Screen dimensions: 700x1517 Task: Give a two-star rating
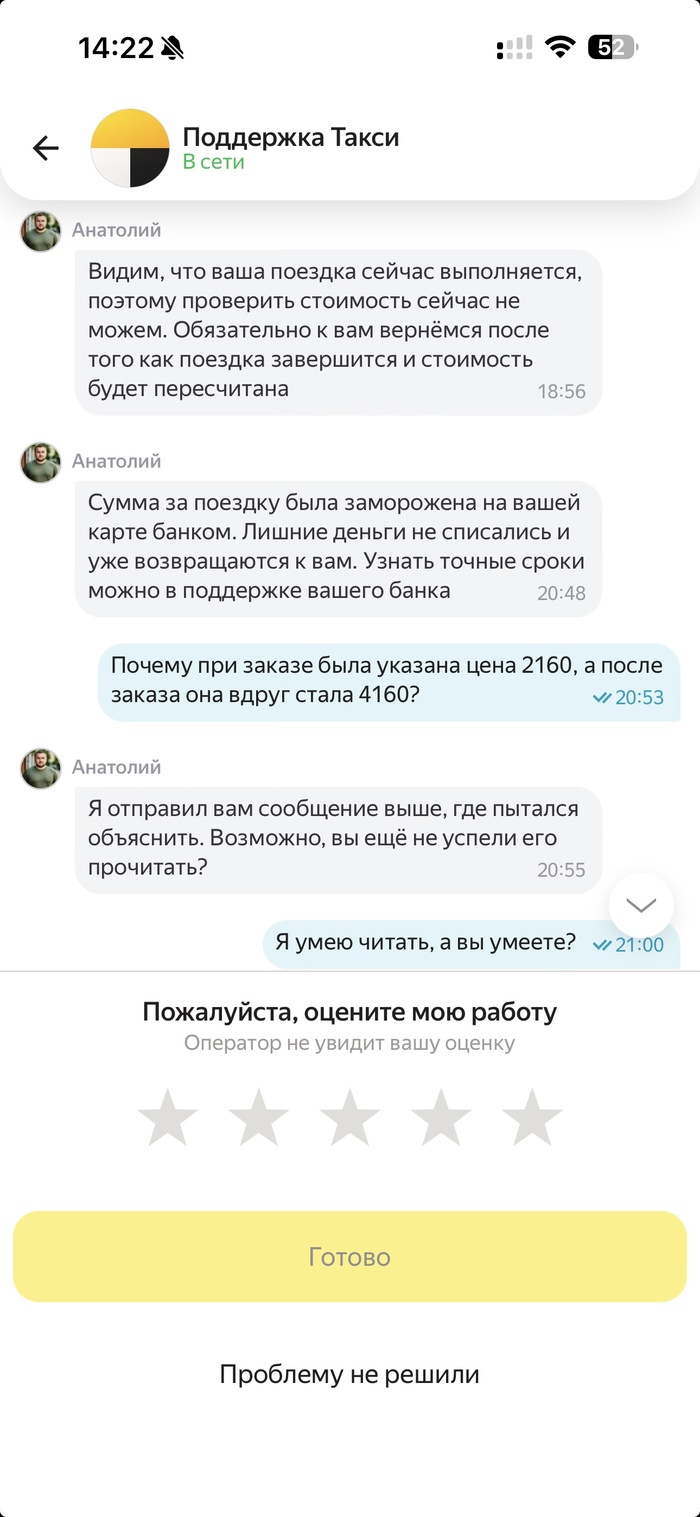tap(258, 1118)
